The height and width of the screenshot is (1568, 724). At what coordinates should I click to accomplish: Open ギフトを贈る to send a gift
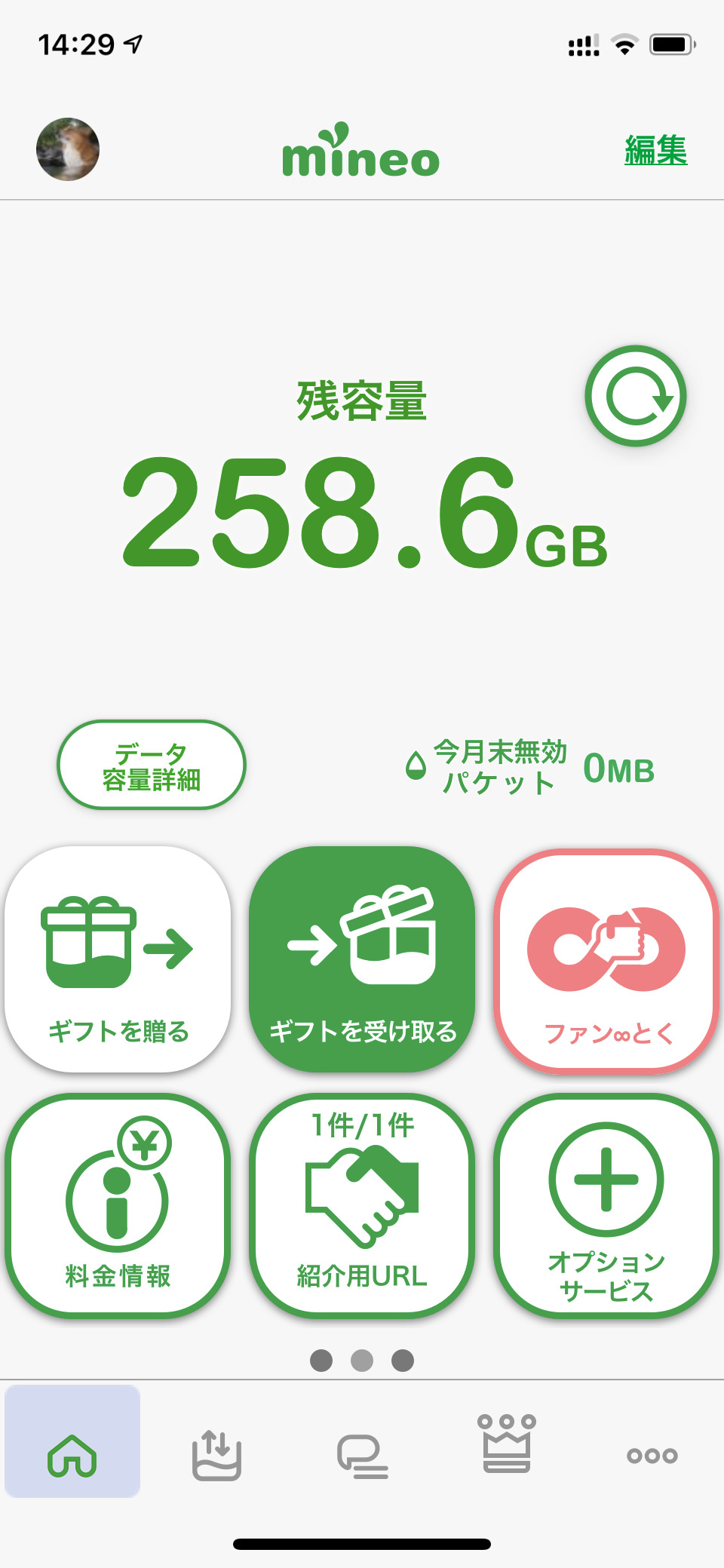[118, 959]
